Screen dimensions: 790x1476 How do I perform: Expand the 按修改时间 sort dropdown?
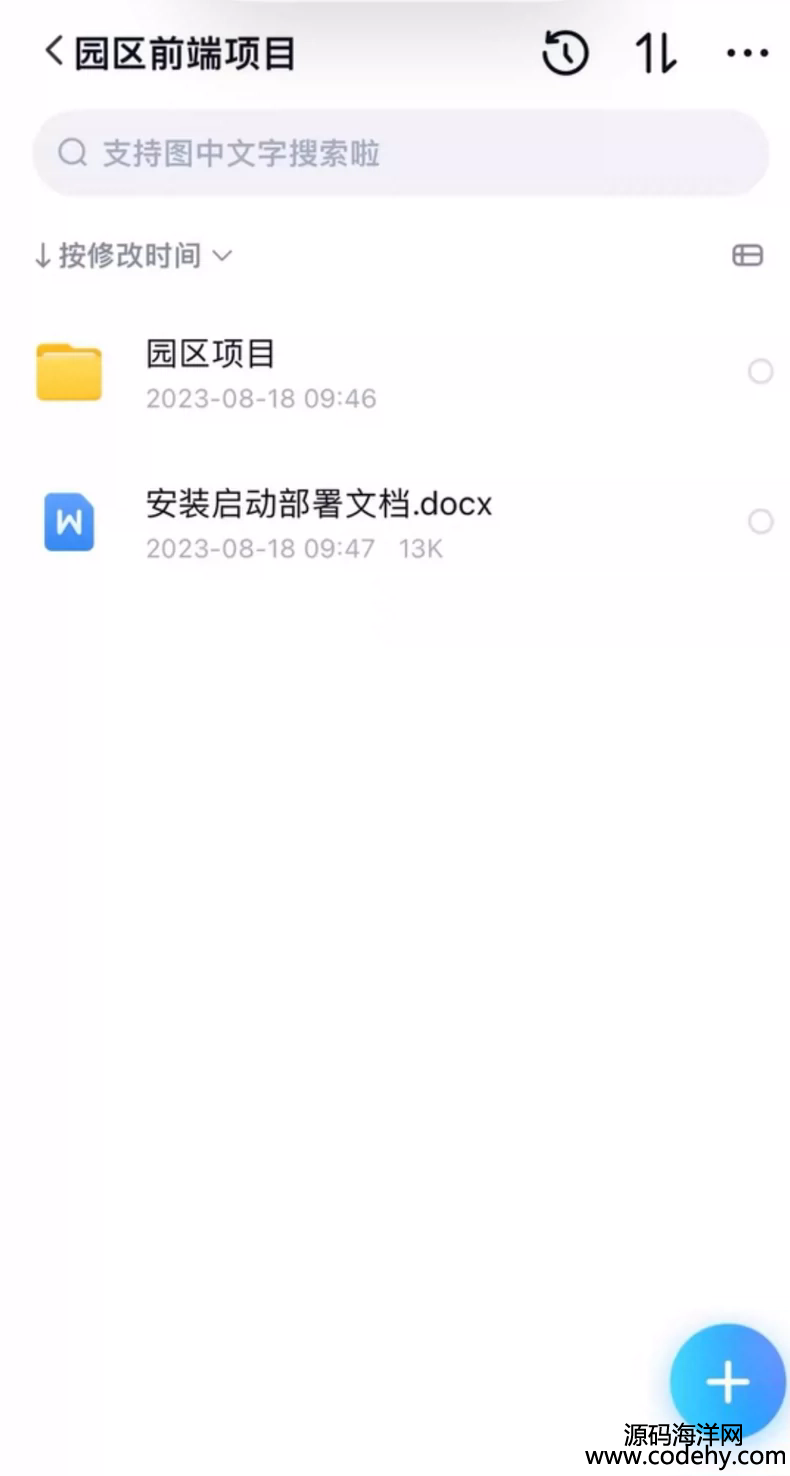click(133, 256)
